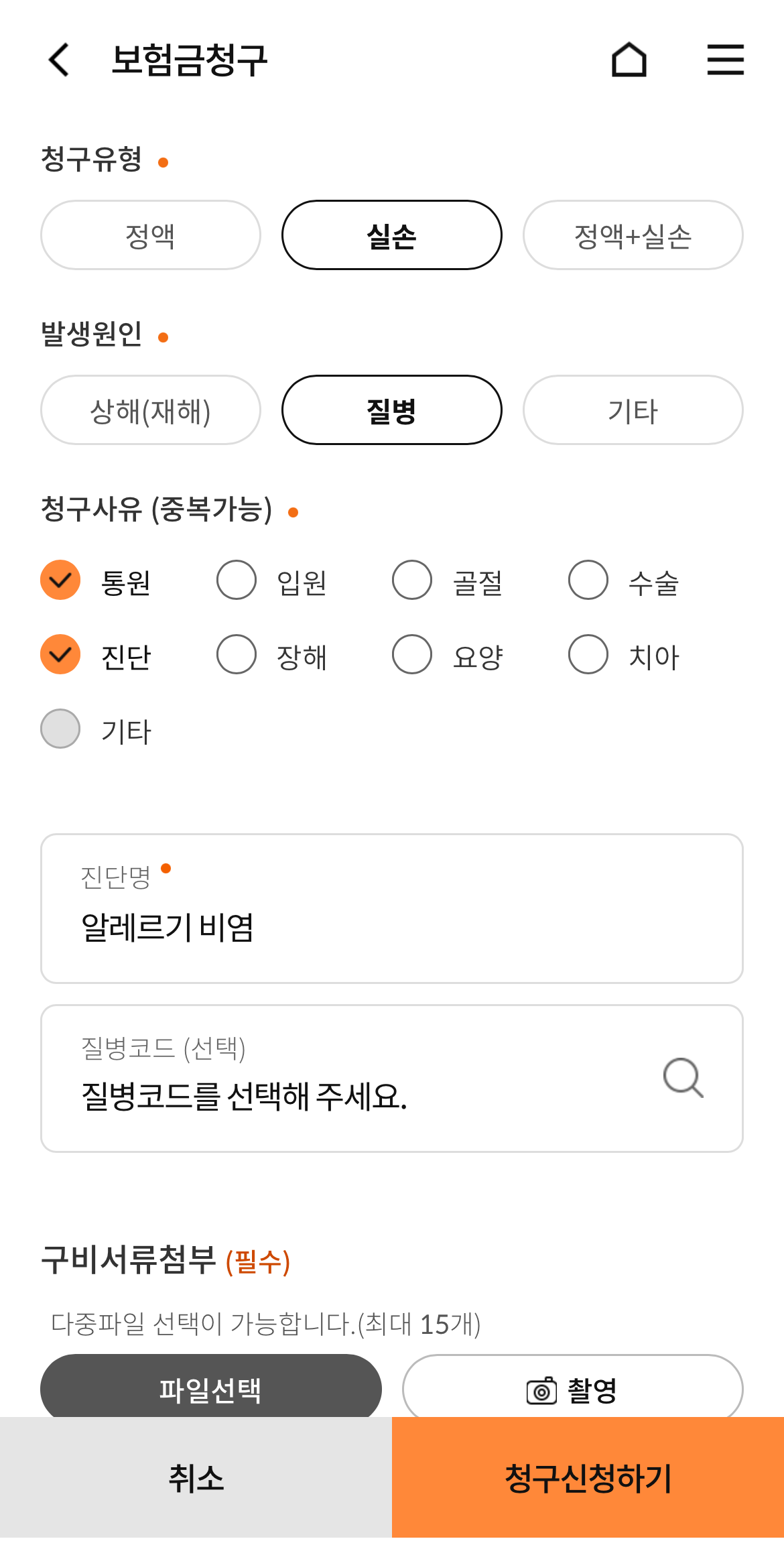Cancel the claim with 취소 button
The height and width of the screenshot is (1541, 784).
tap(195, 1481)
